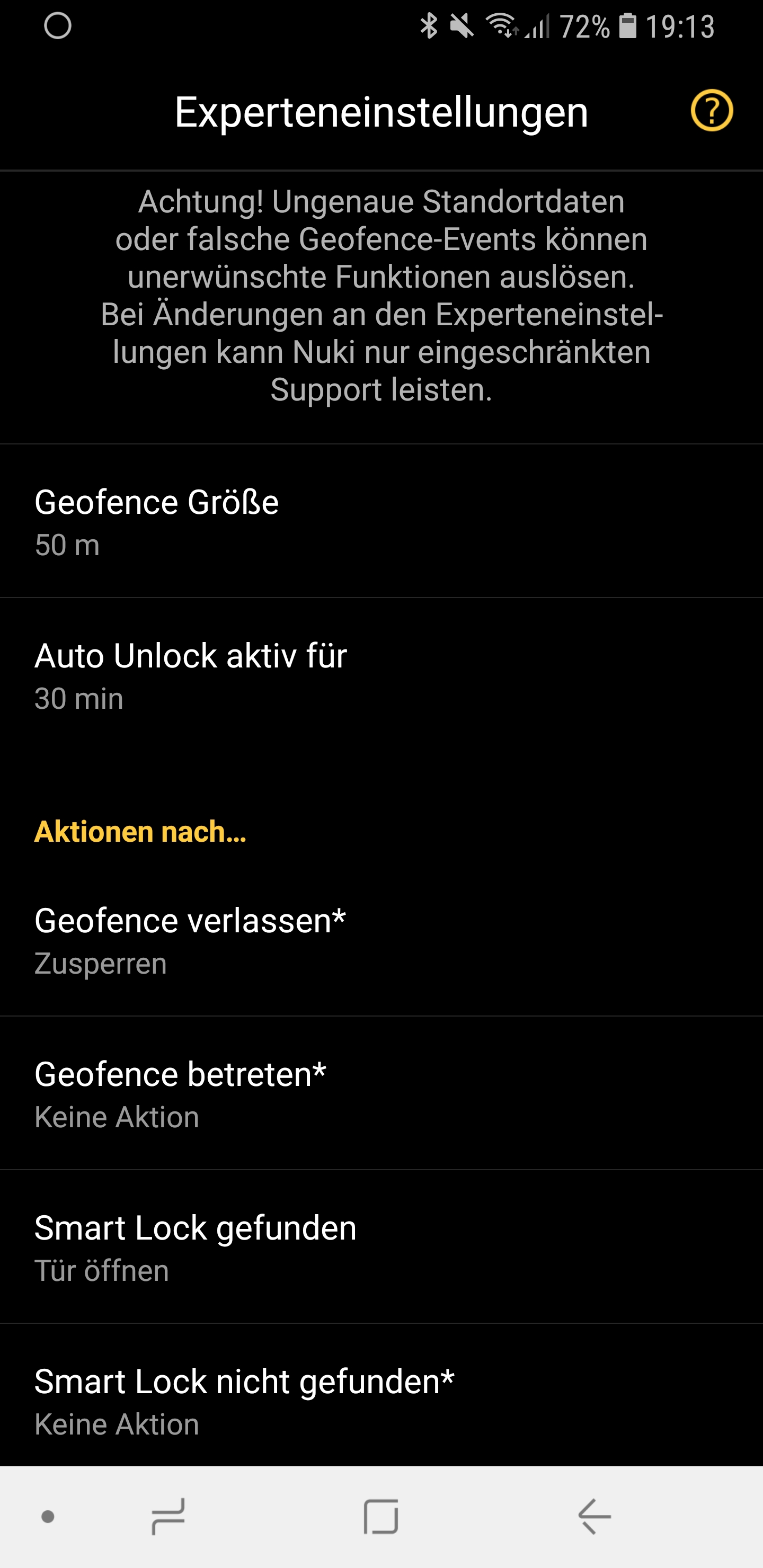Edit the Geofence betreten action
This screenshot has height=1568, width=763.
point(381,1093)
